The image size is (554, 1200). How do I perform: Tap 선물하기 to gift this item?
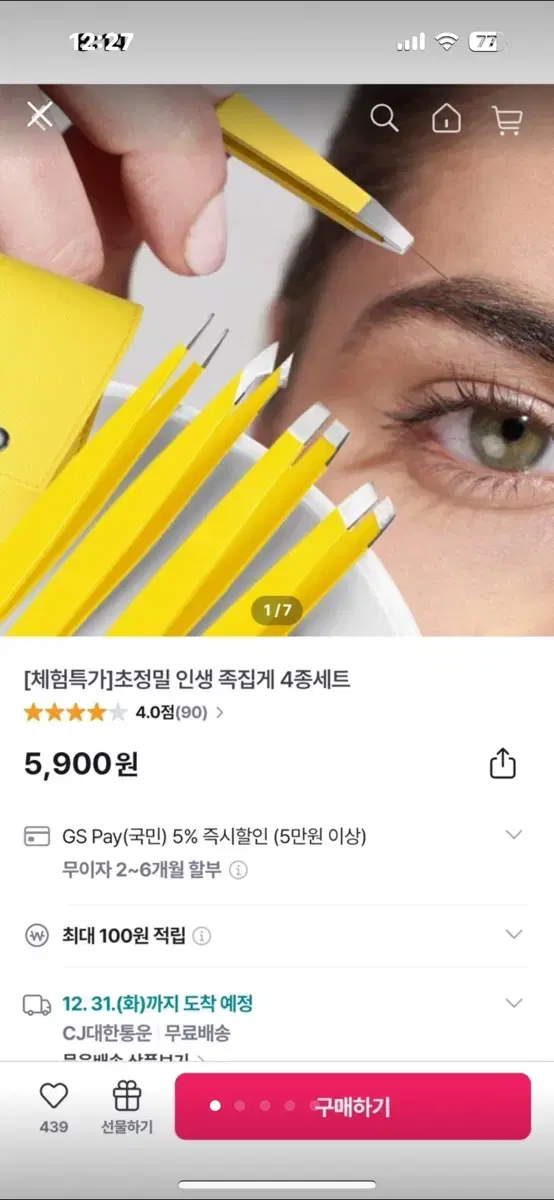(x=127, y=1107)
